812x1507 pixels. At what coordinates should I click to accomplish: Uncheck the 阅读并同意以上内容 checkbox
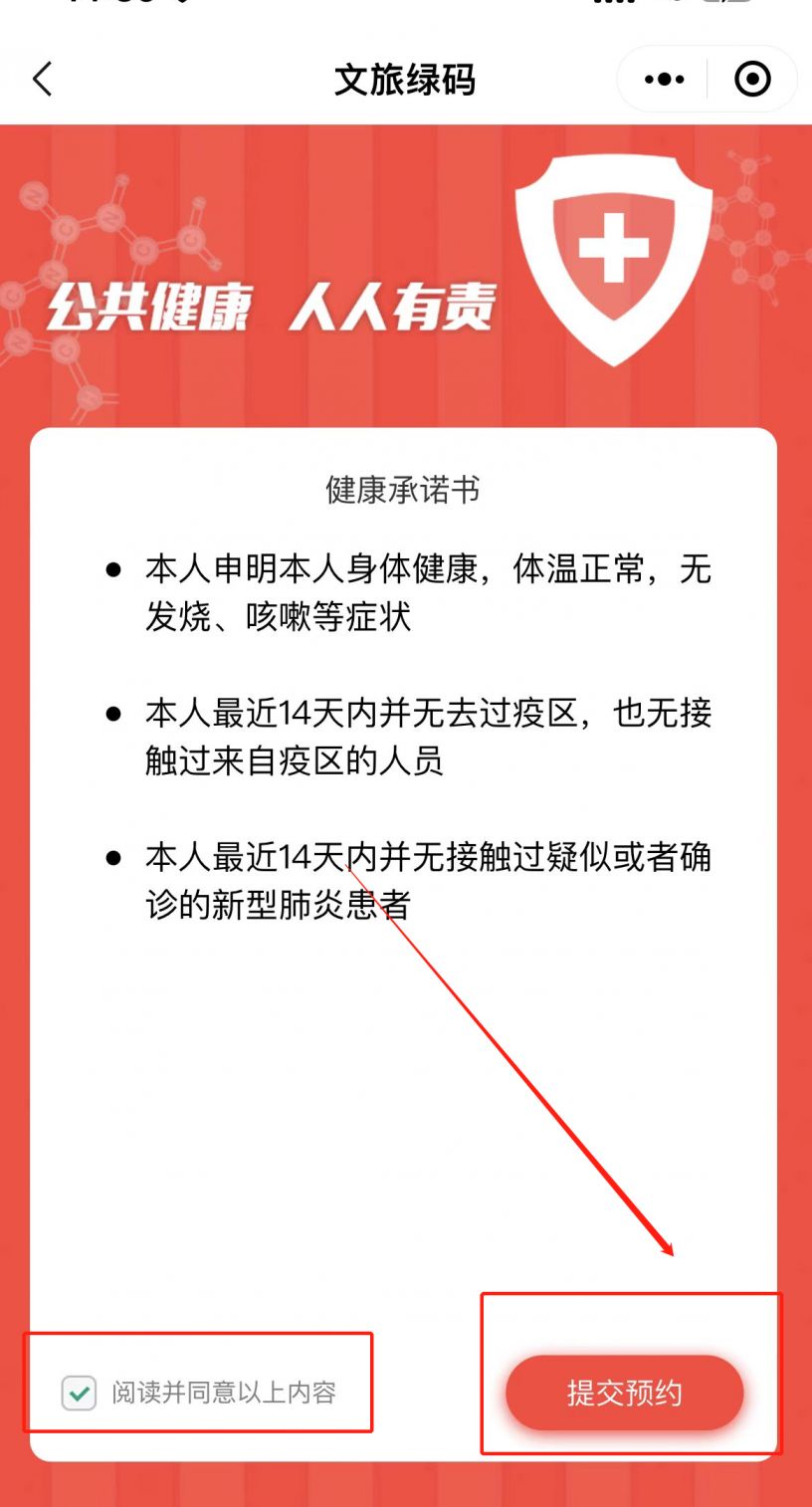click(79, 1393)
